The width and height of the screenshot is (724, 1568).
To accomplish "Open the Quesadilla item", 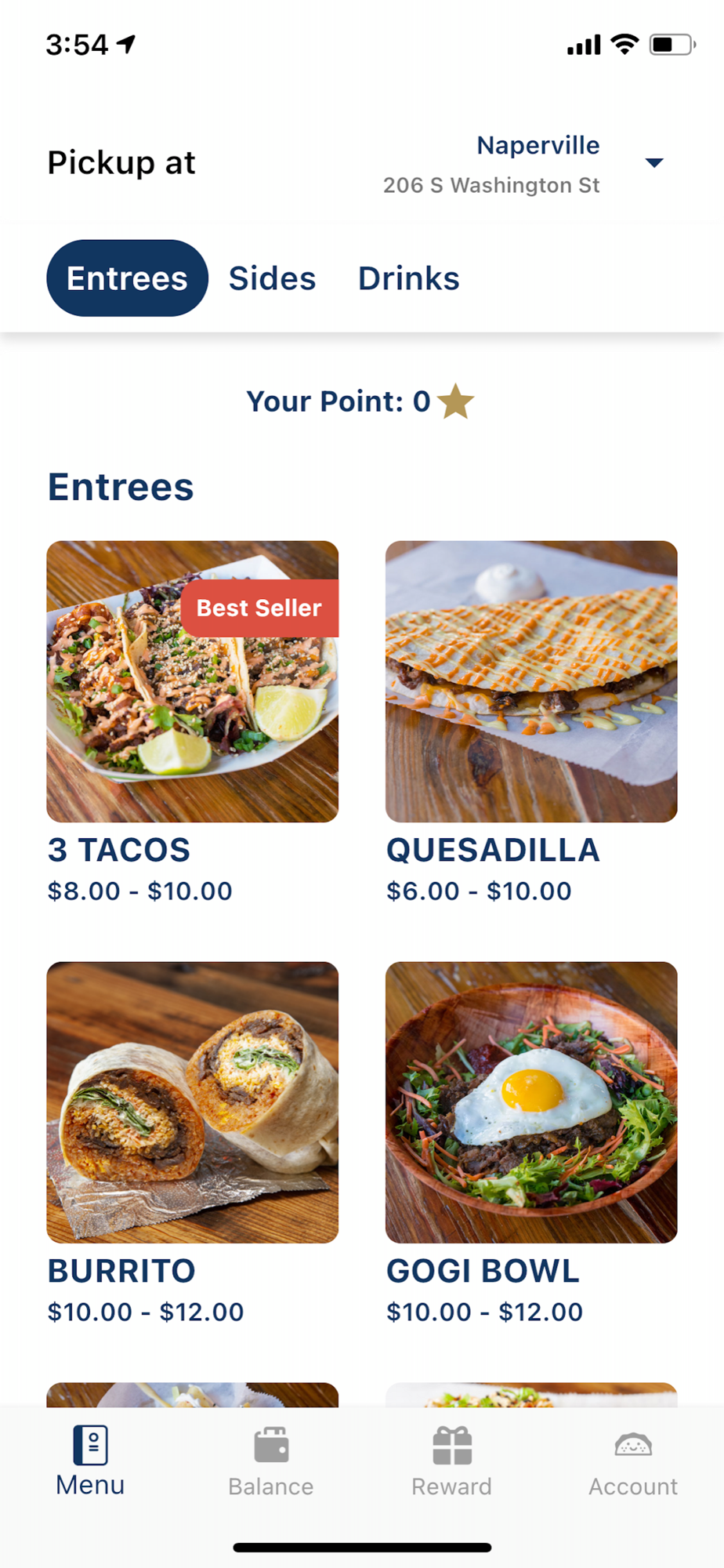I will point(531,681).
